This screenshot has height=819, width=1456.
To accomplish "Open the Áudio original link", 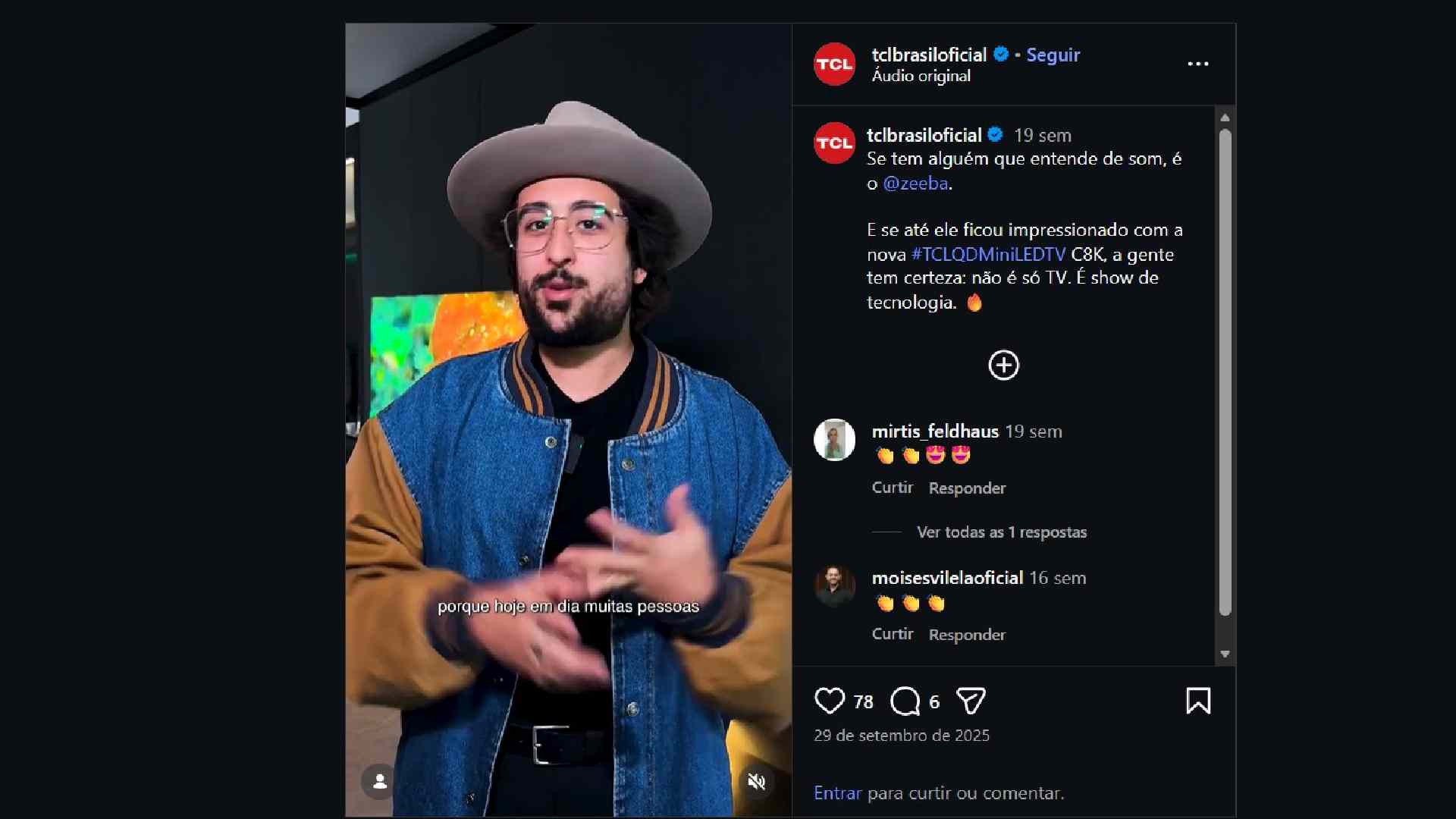I will click(921, 76).
